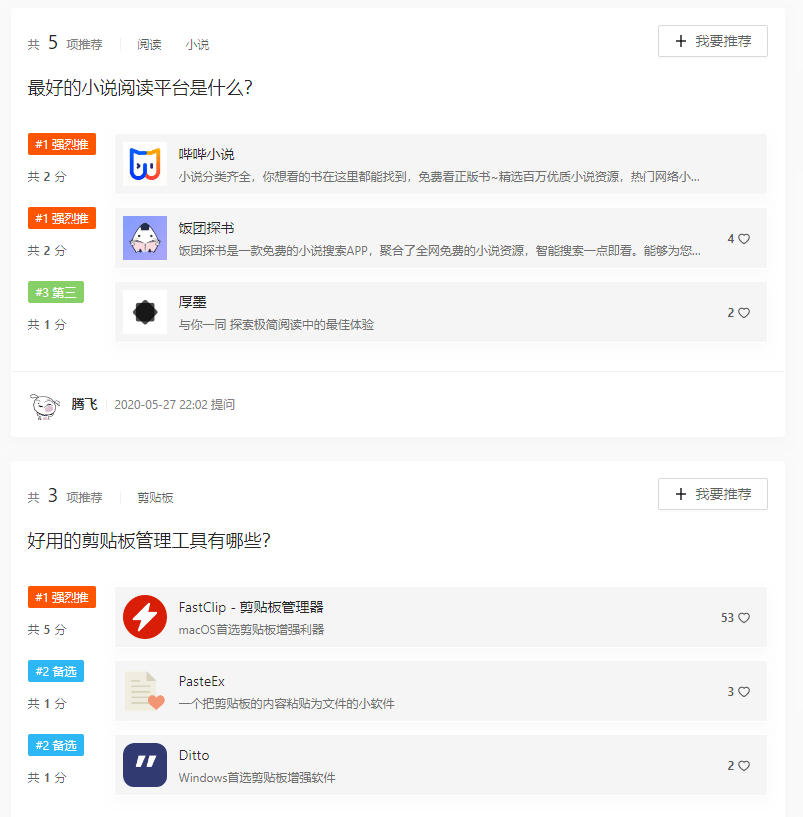Tap 我要推荐 button on the novel question

[712, 41]
